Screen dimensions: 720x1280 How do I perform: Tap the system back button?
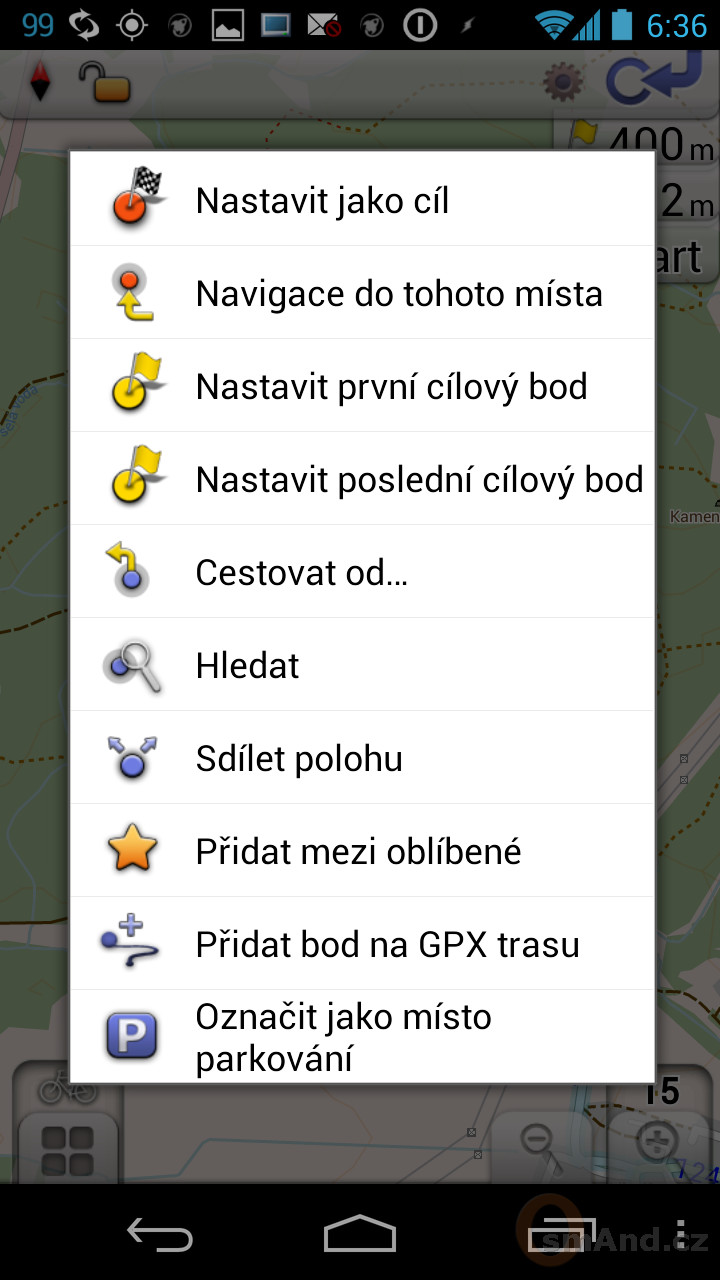[x=160, y=1234]
